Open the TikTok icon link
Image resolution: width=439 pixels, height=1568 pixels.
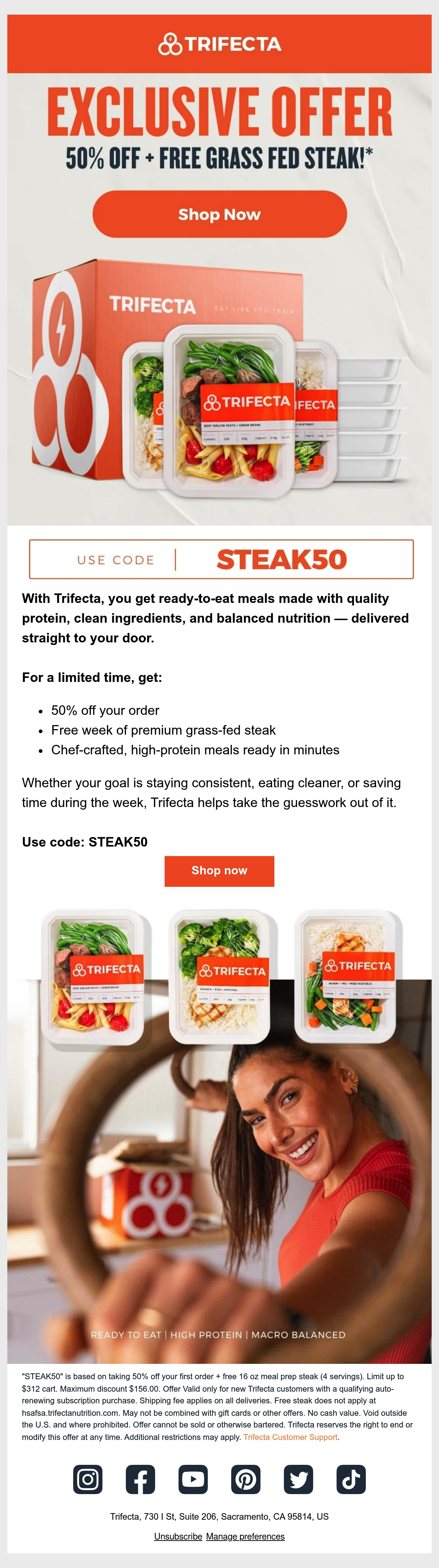[x=351, y=1479]
